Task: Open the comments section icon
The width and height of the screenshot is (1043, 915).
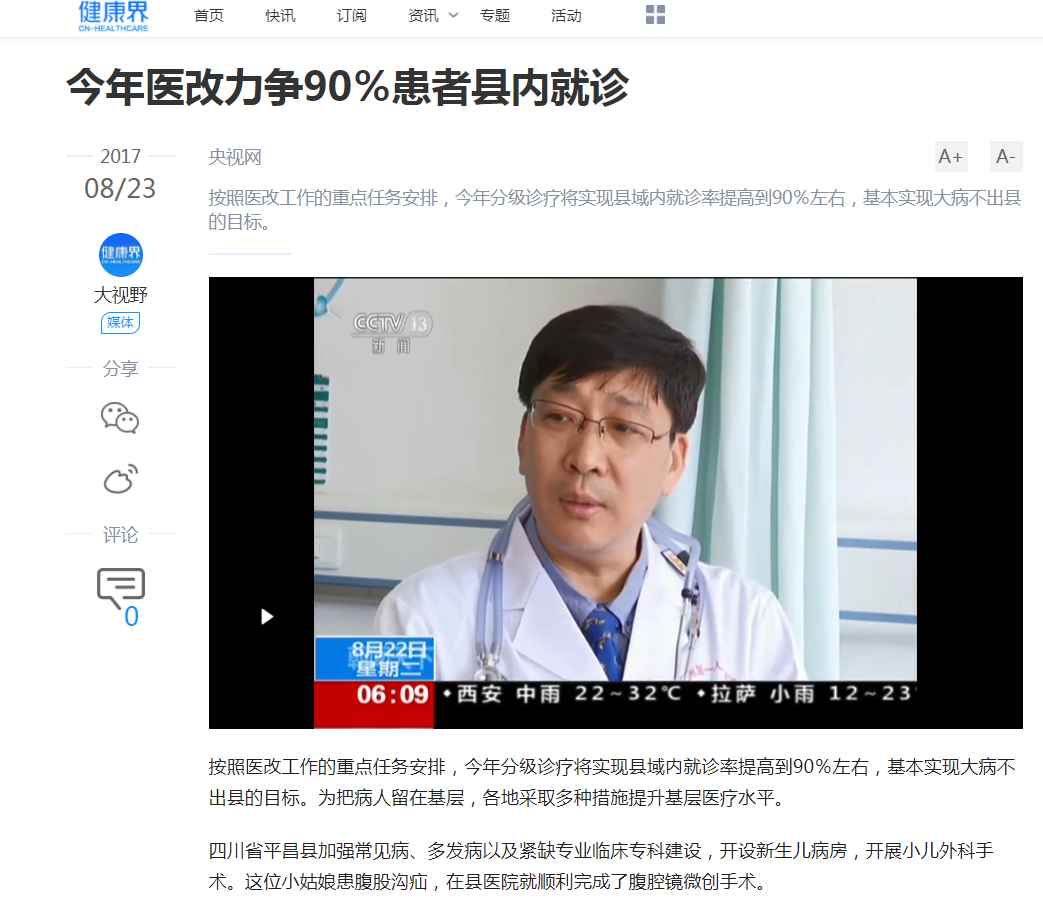Action: click(120, 589)
